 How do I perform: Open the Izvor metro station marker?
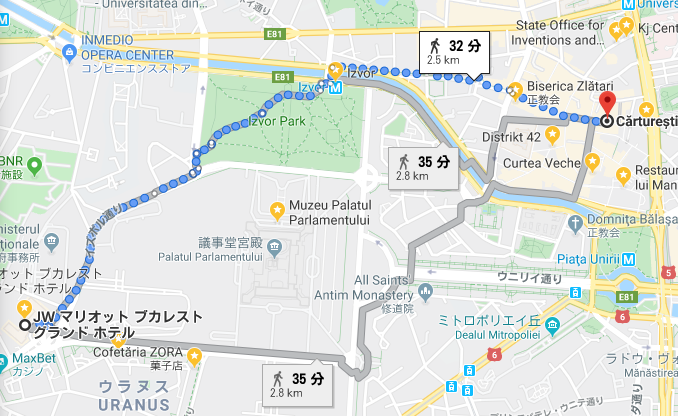335,88
